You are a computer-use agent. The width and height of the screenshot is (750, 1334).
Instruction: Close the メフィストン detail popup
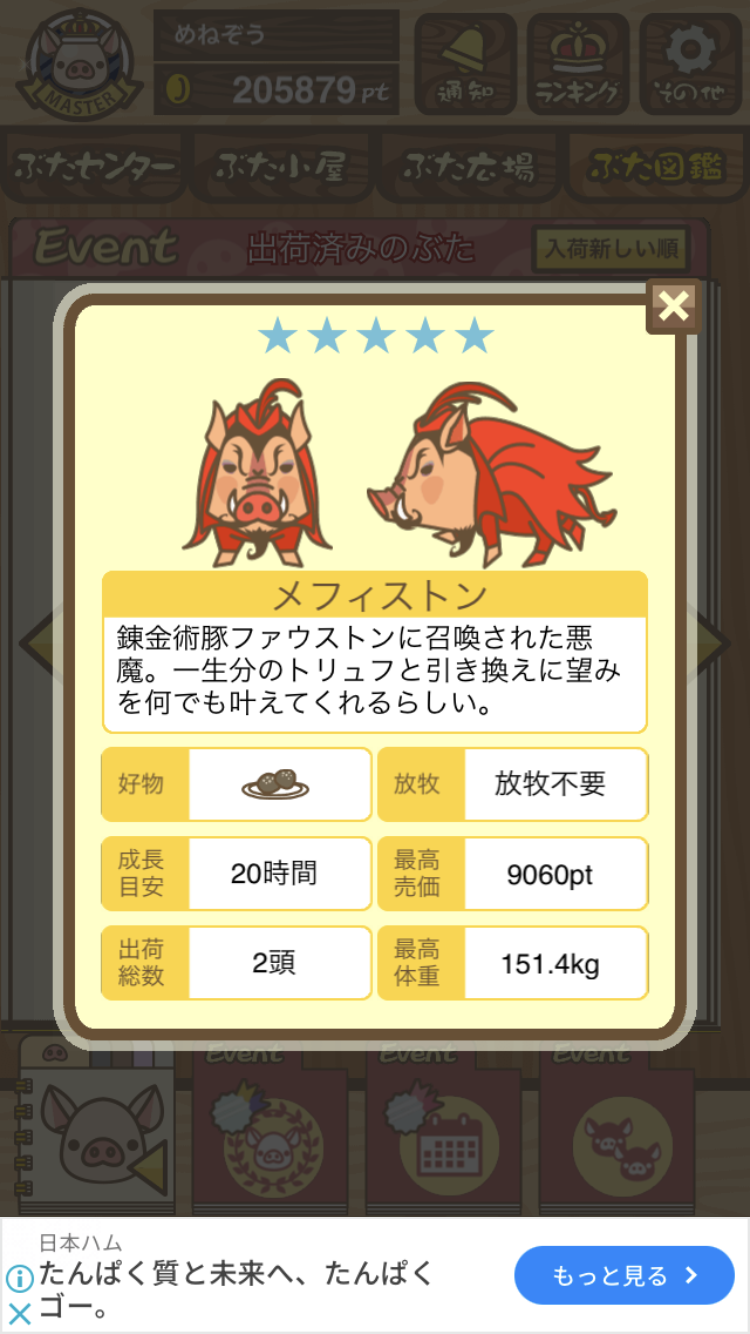[674, 307]
